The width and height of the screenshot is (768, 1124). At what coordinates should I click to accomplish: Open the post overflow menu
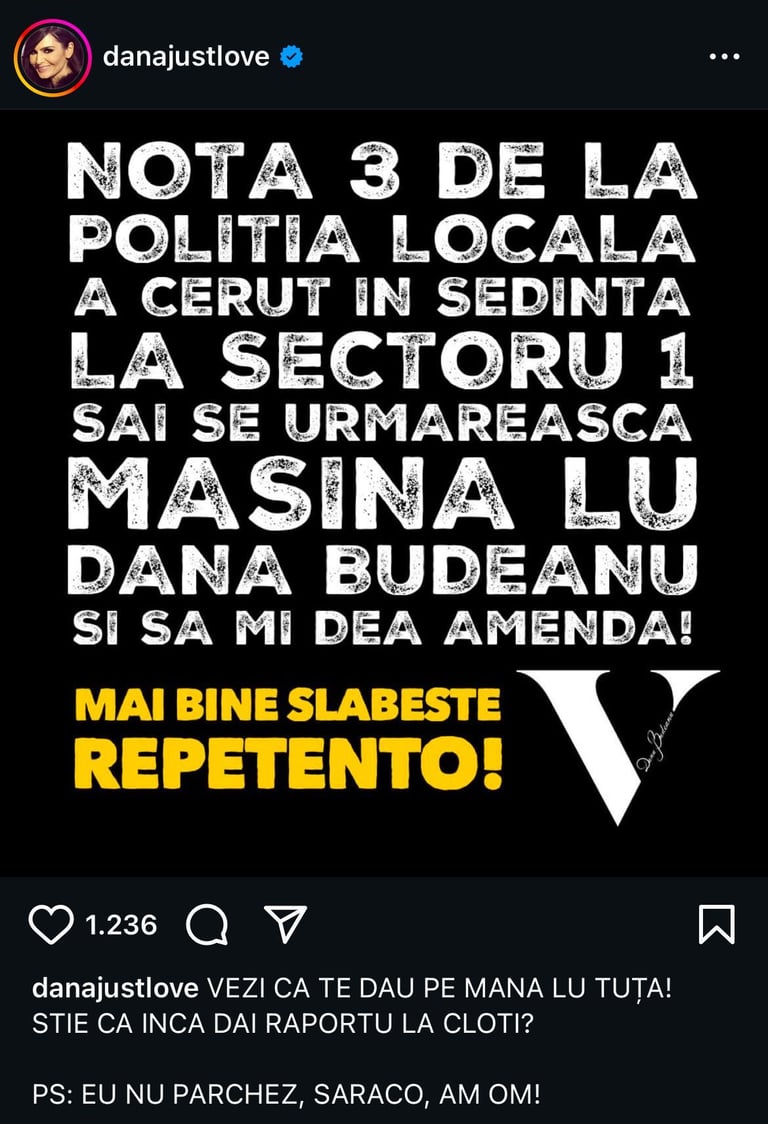click(x=723, y=56)
